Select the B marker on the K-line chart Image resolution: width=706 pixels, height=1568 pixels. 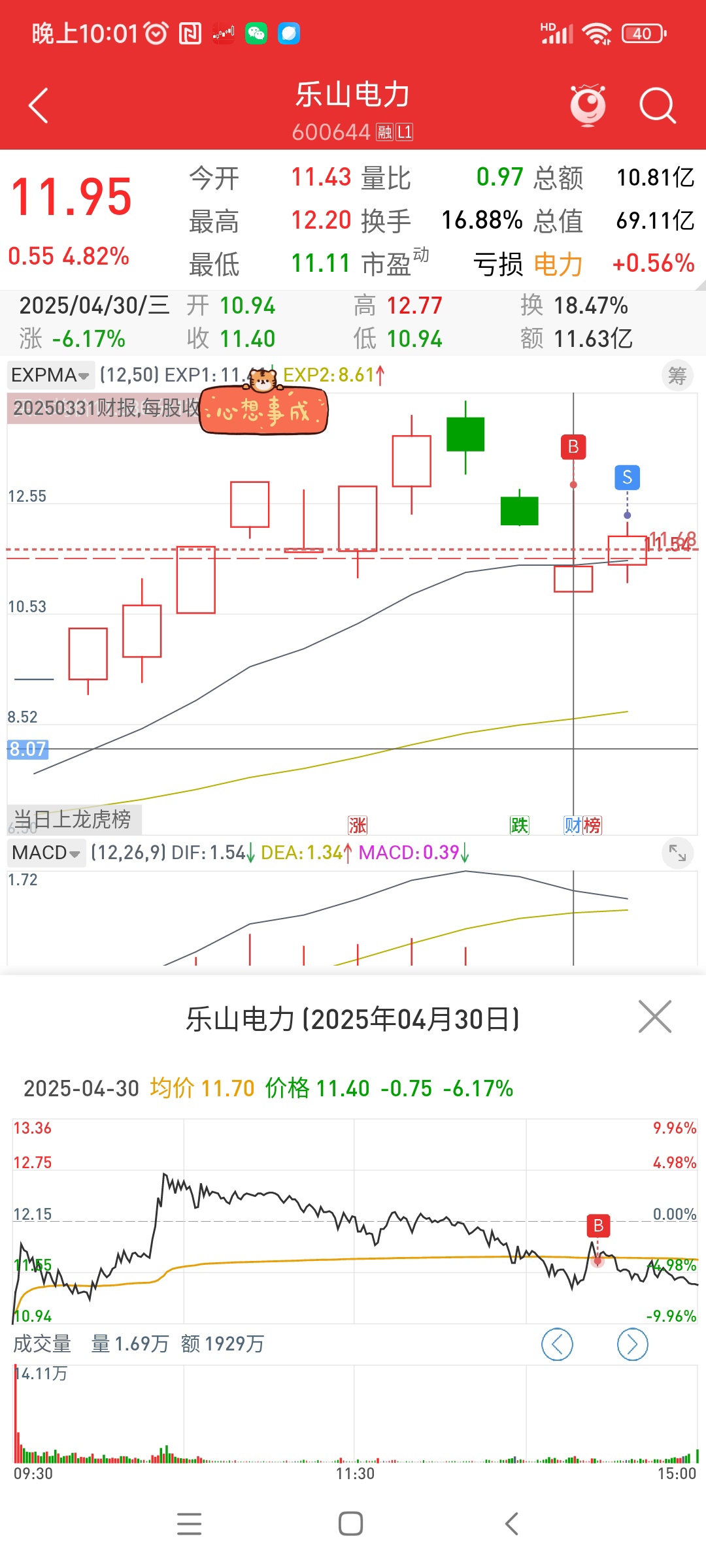[x=573, y=447]
